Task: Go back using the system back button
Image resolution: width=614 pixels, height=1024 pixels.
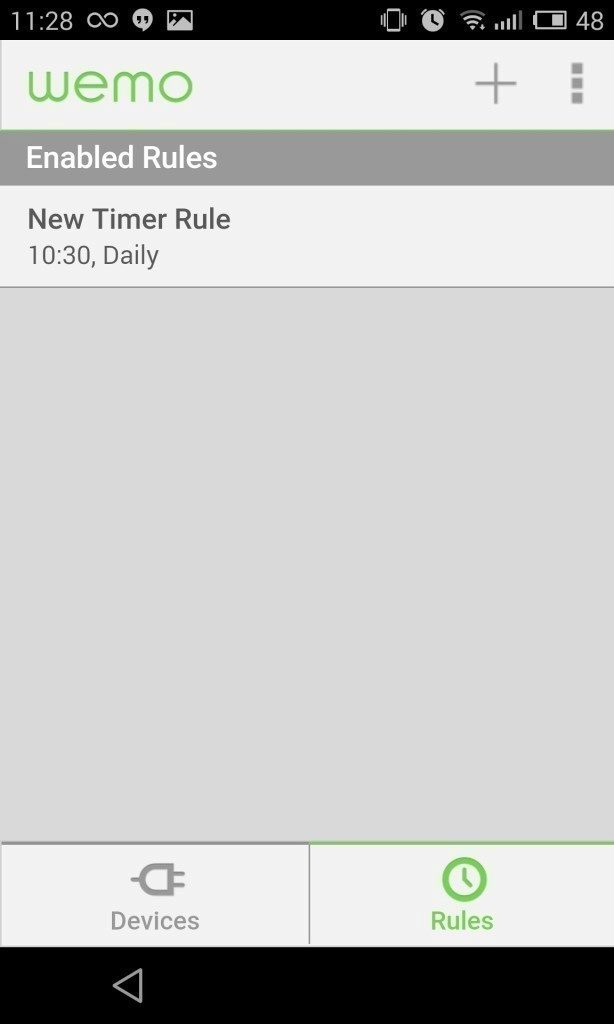Action: 128,985
